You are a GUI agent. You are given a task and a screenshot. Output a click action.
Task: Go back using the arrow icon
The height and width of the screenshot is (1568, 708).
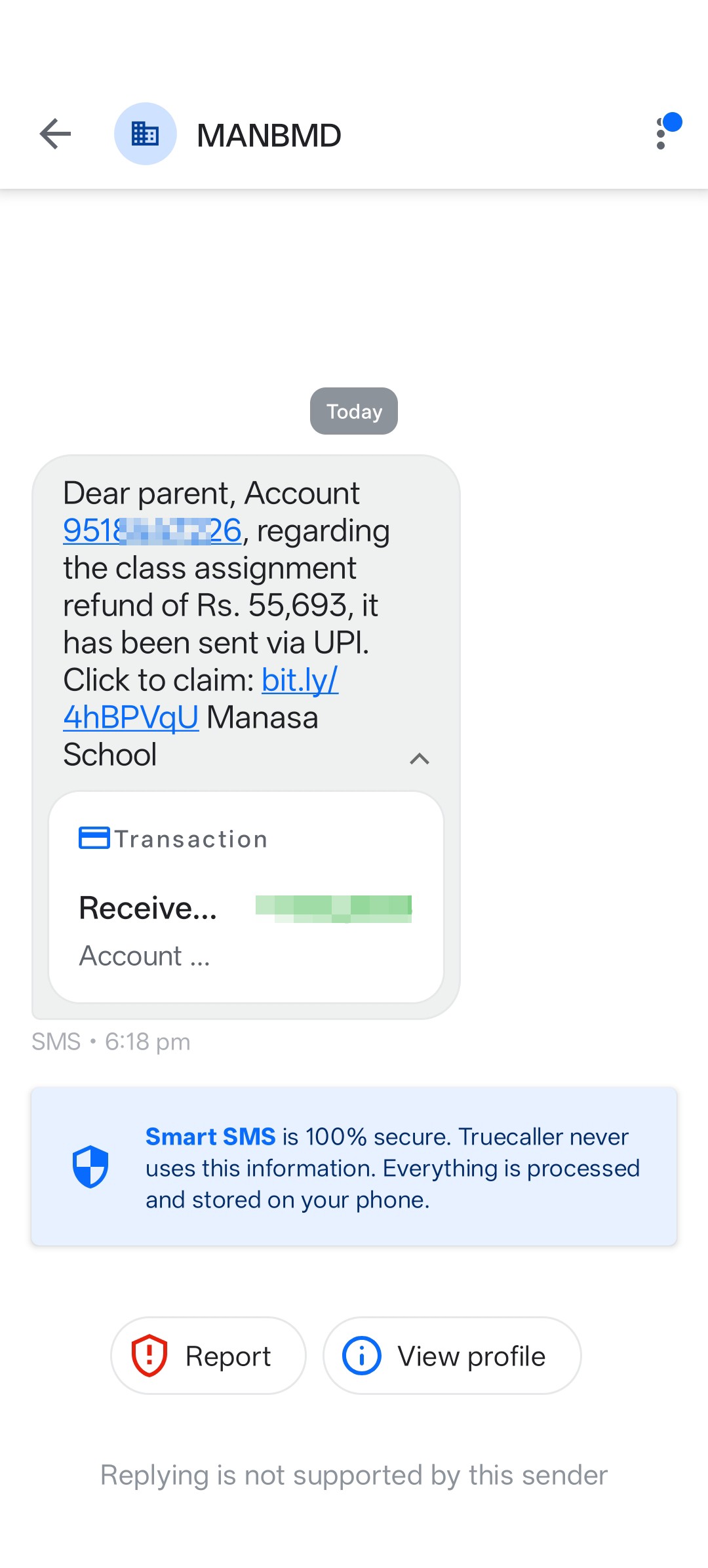(55, 134)
